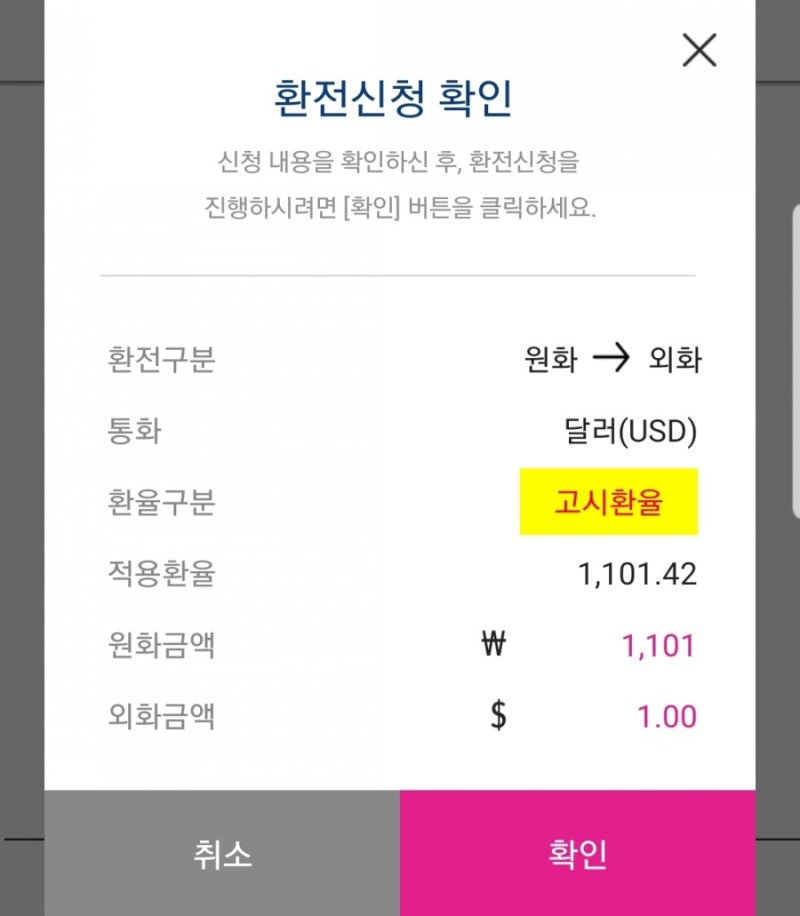Image resolution: width=800 pixels, height=916 pixels.
Task: Click the 외화금액 label
Action: coord(162,716)
